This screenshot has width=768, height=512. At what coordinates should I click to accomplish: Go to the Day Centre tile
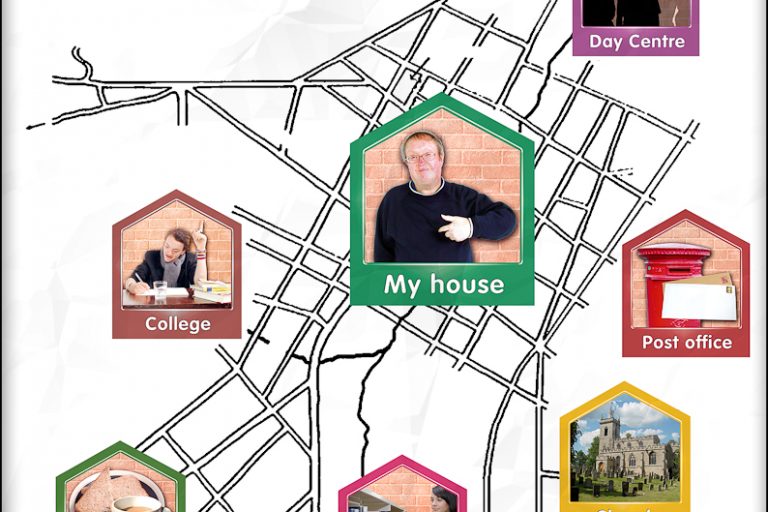636,25
